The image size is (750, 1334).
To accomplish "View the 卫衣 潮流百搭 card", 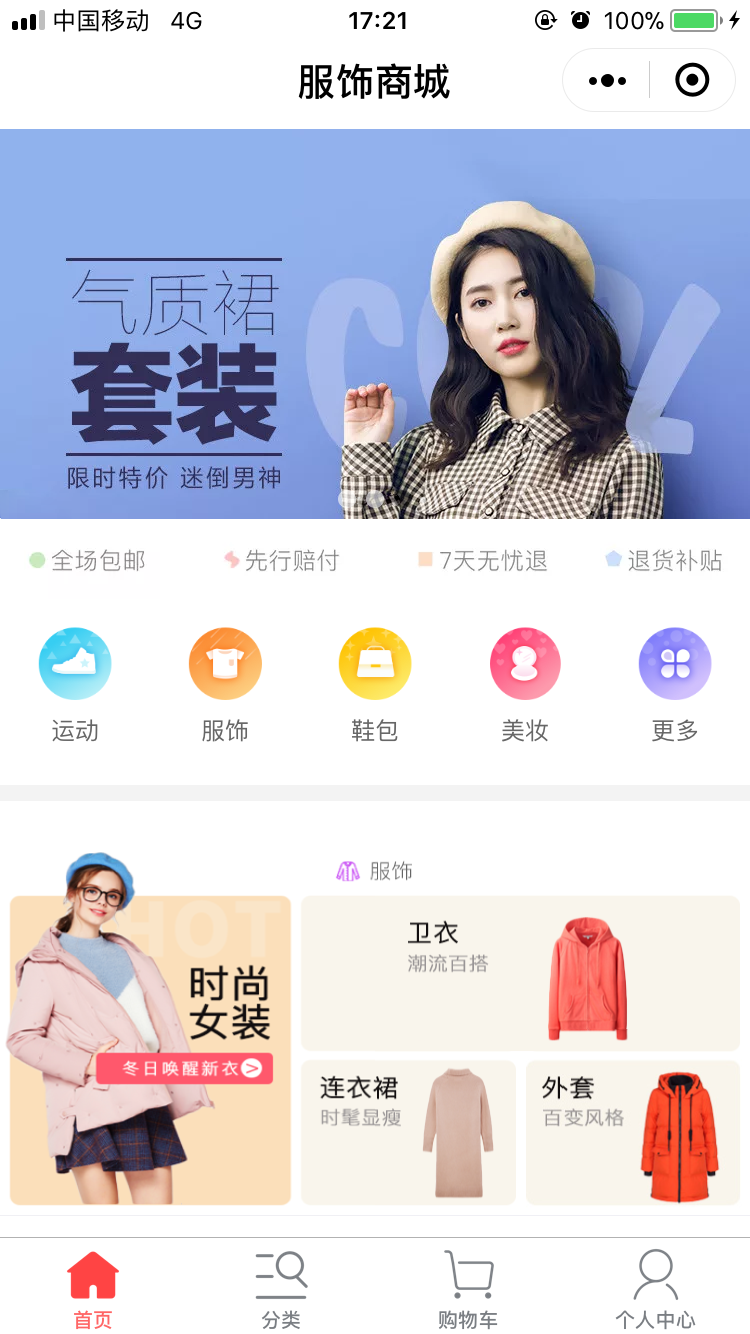I will tap(520, 973).
